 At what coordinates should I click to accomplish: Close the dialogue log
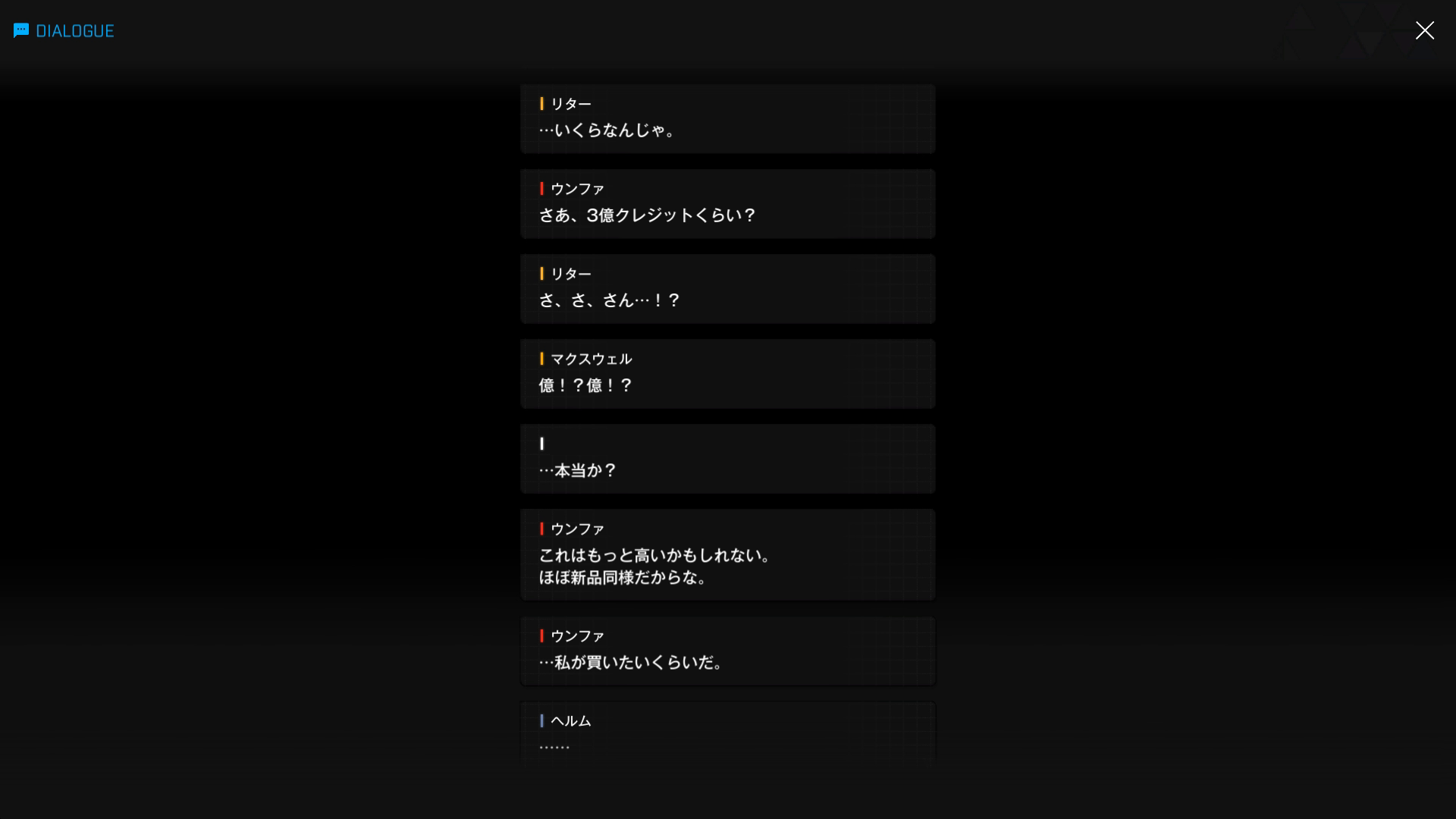point(1424,30)
